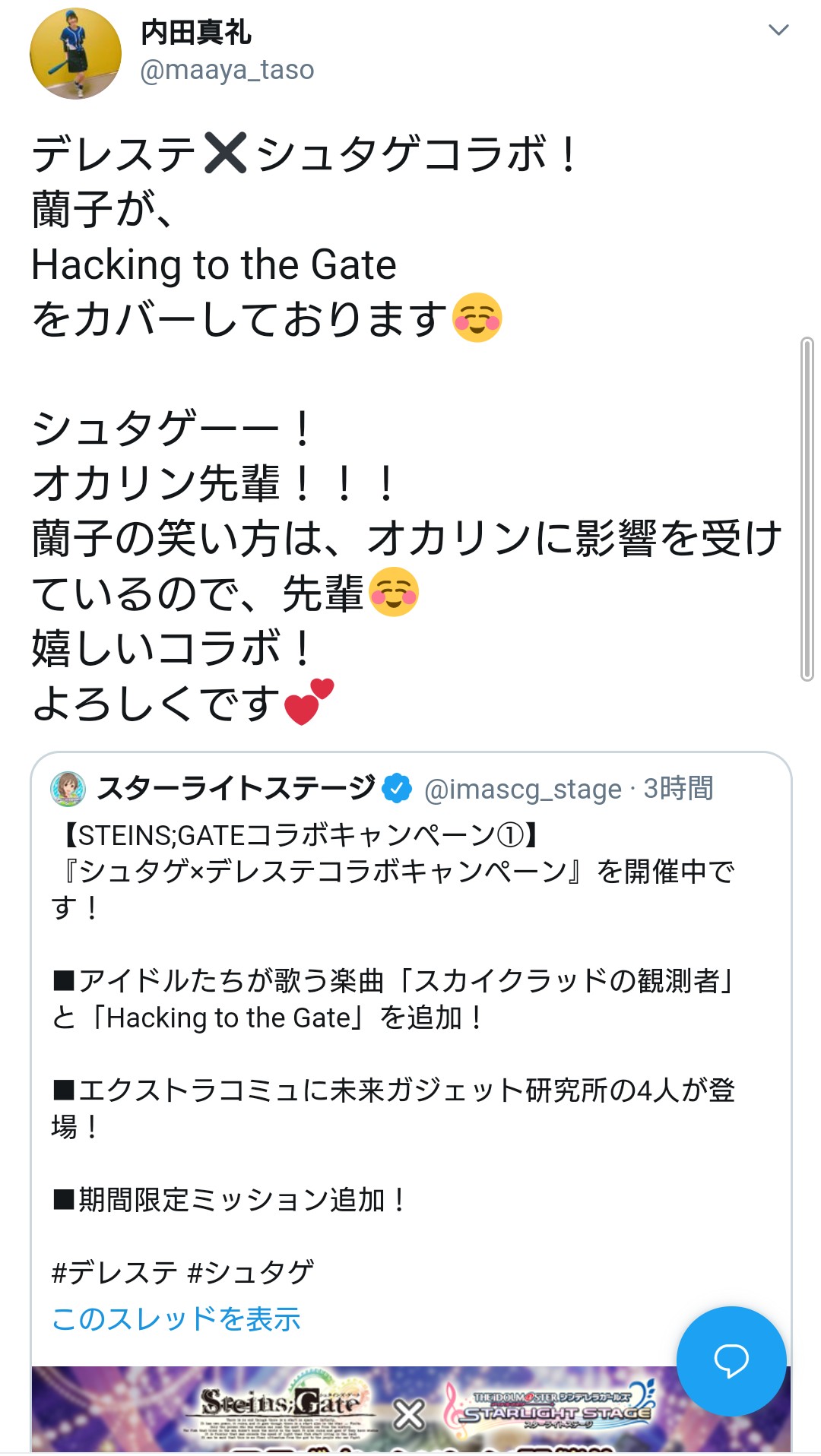
Task: Open the #シュタゲ hashtag
Action: 251,1271
